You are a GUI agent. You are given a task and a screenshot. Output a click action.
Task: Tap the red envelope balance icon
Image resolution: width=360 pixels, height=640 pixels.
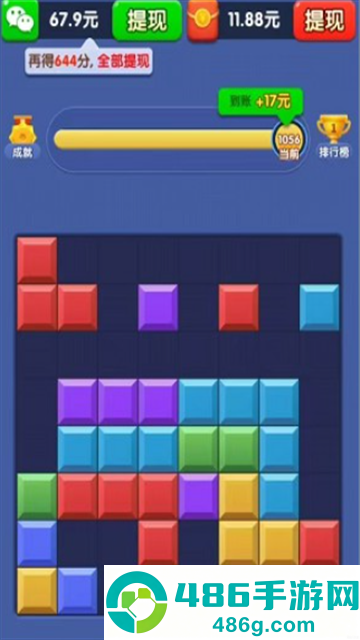[203, 19]
